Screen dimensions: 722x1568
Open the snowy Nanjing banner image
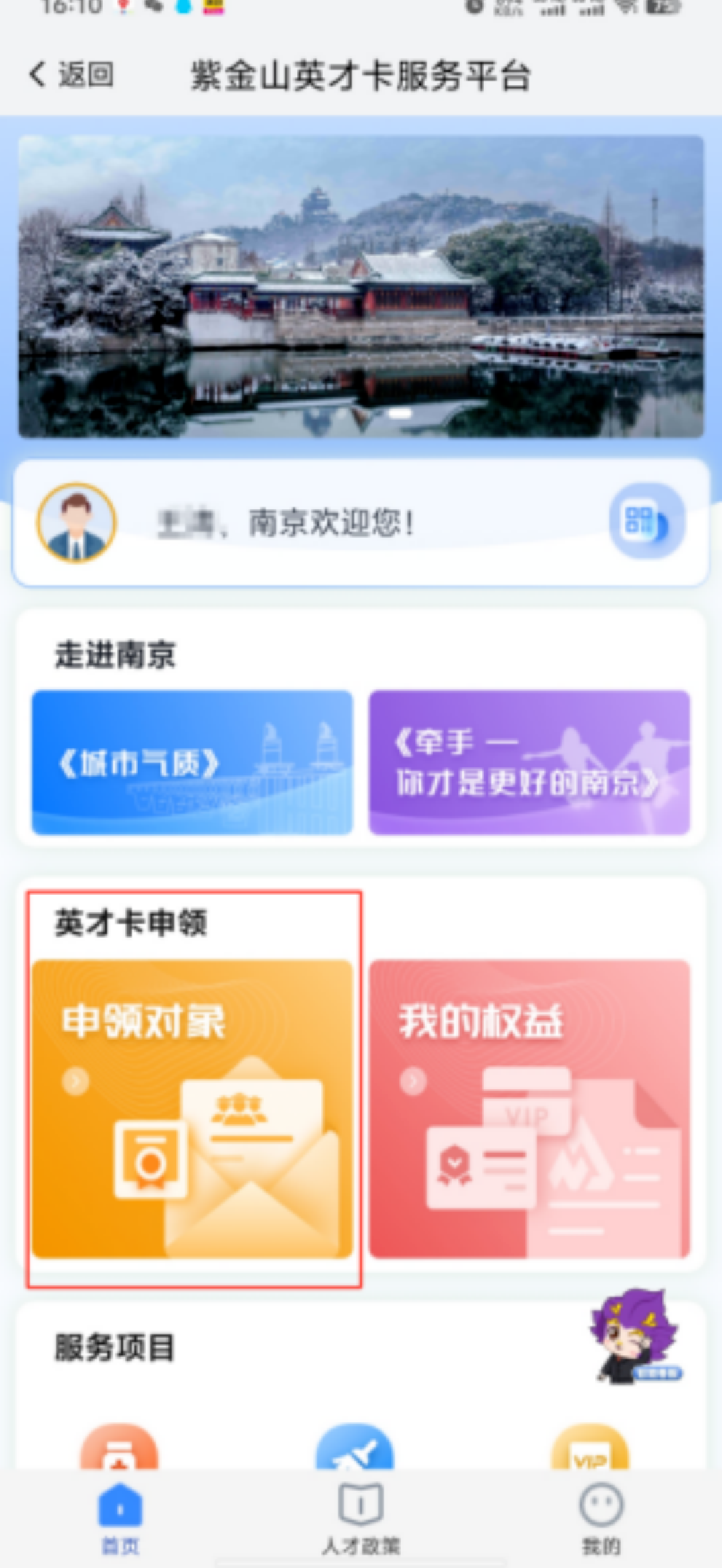click(361, 287)
